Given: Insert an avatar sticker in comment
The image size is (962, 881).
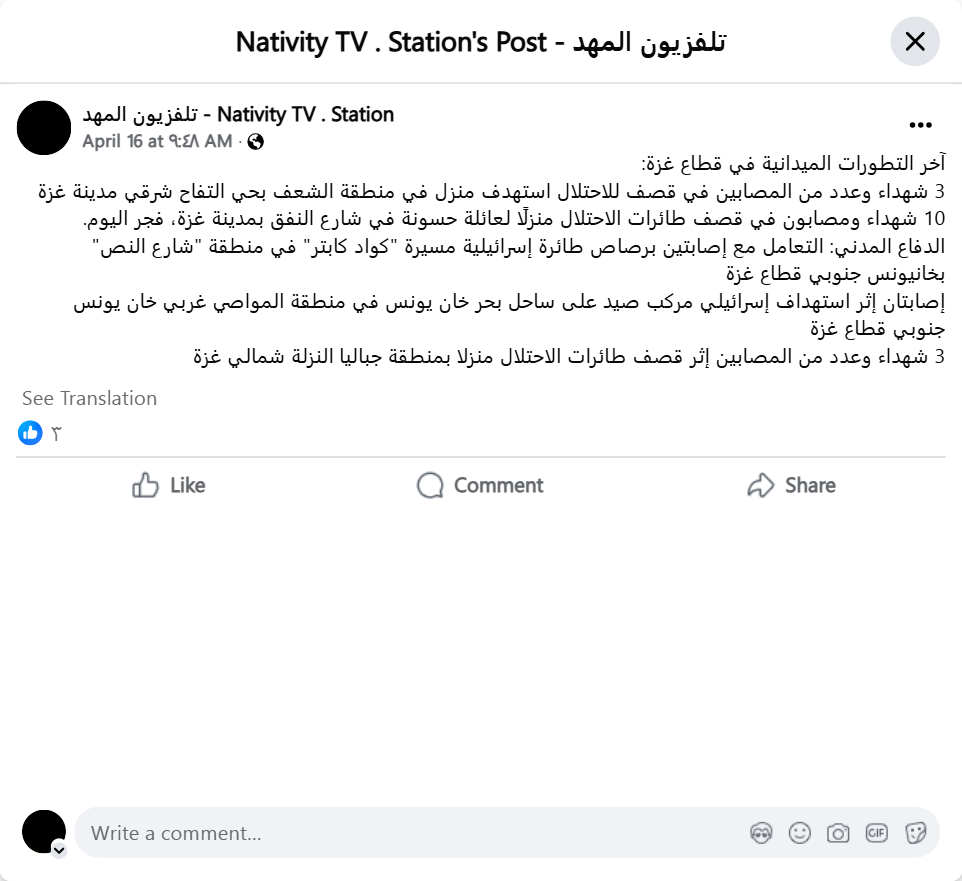Looking at the screenshot, I should pyautogui.click(x=761, y=833).
